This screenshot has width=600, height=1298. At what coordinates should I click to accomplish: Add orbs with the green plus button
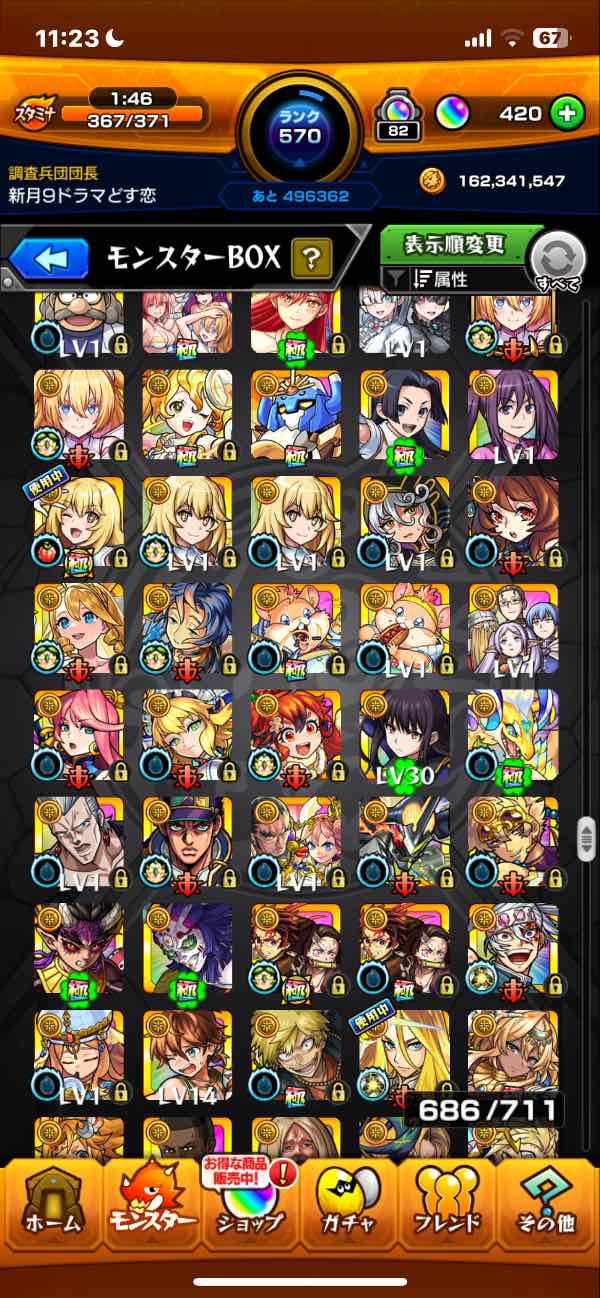tap(566, 114)
